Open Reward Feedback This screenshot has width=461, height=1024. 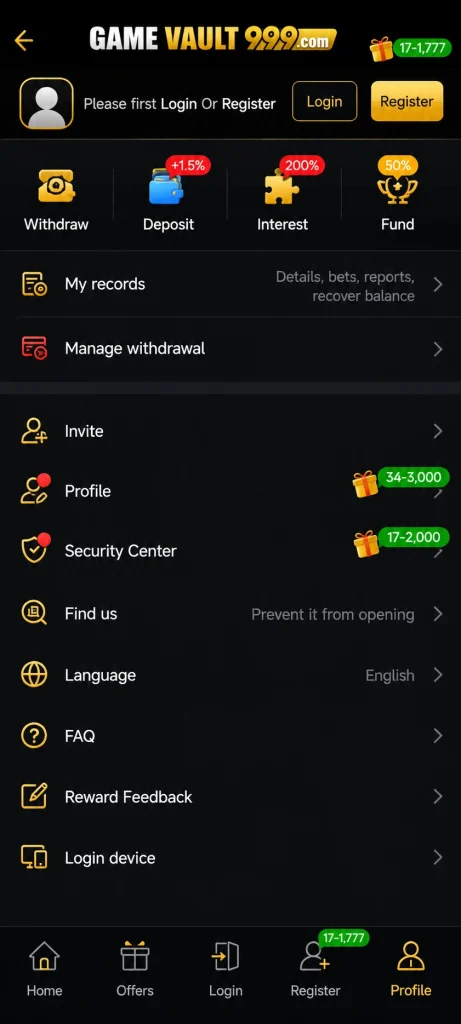coord(230,797)
